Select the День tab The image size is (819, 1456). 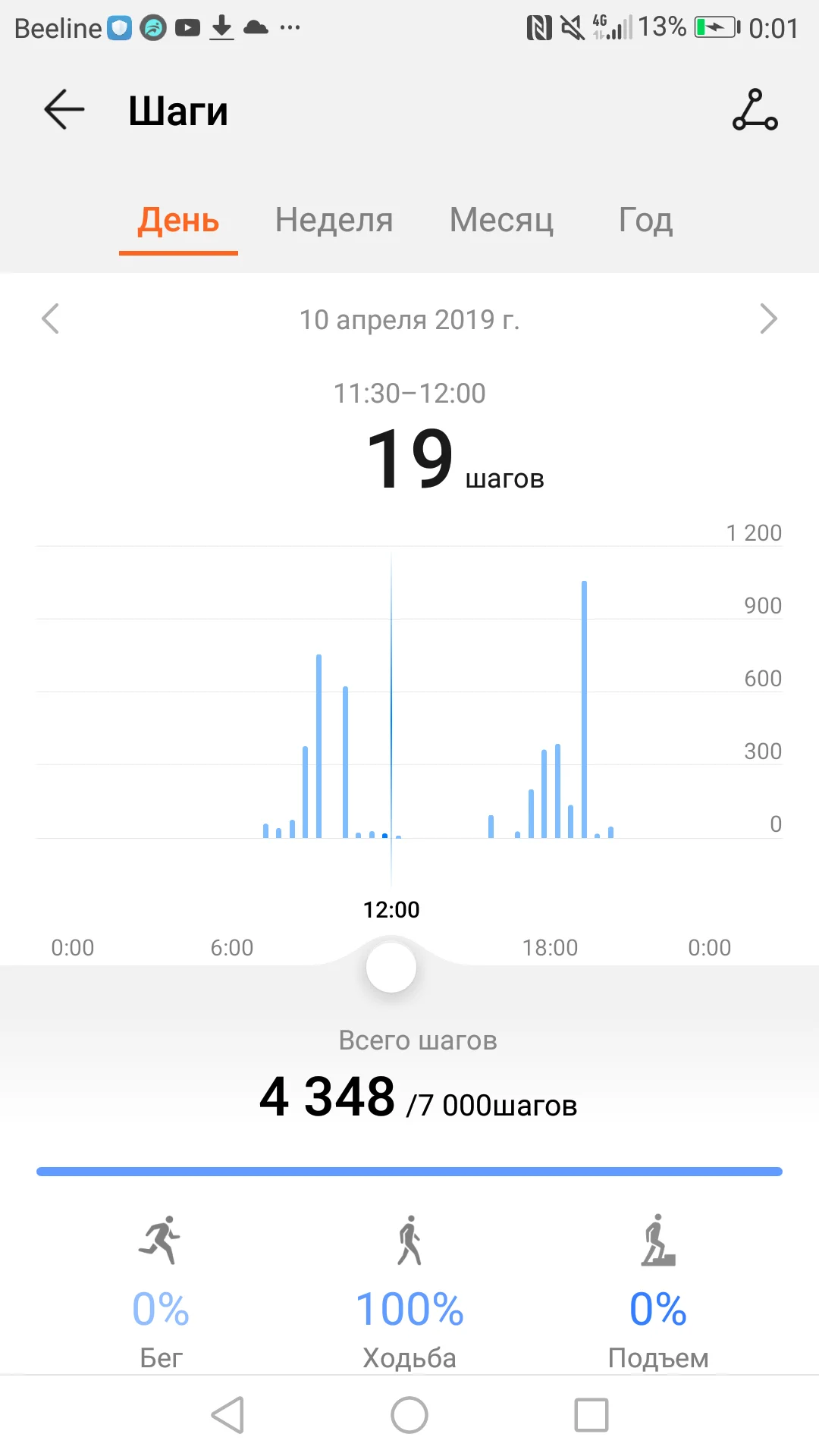coord(177,220)
